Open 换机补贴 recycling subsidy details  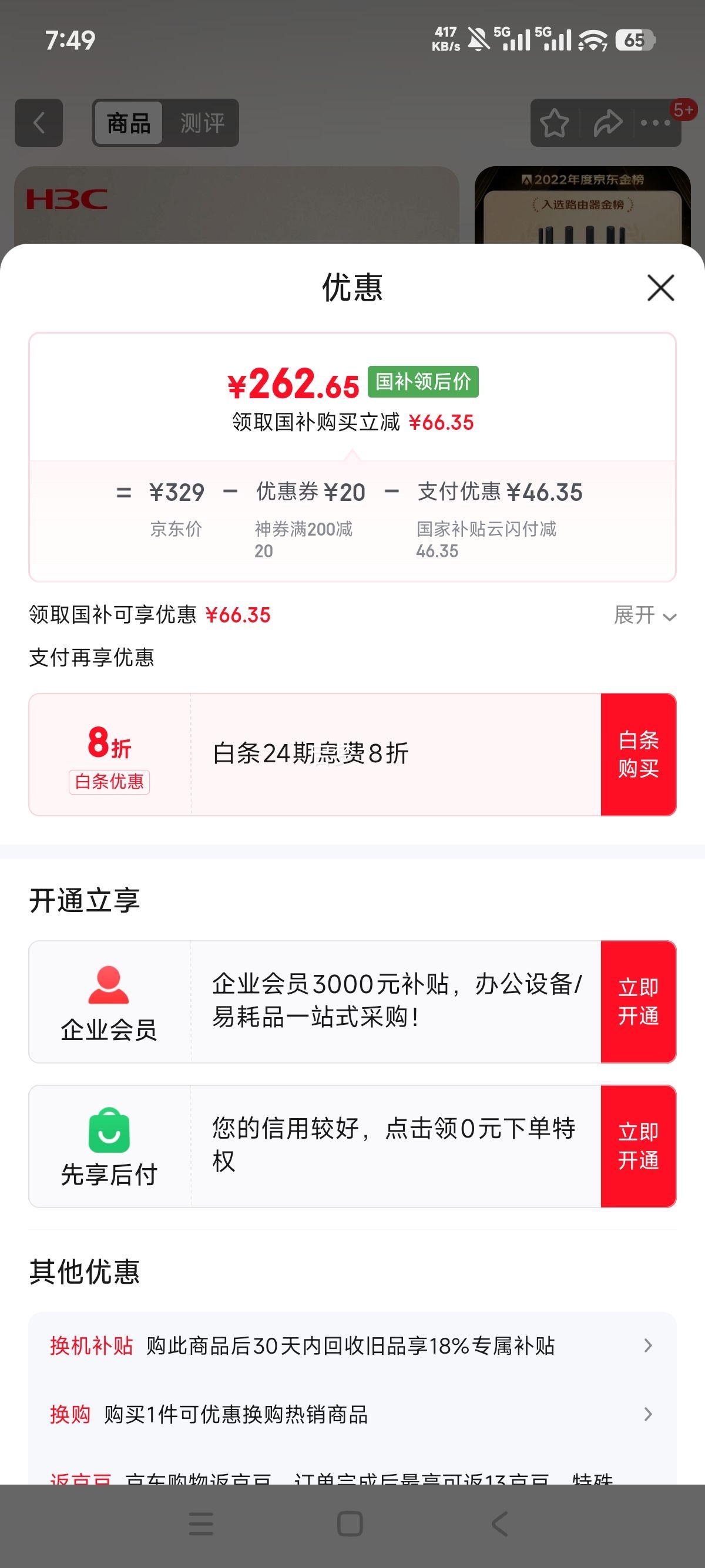353,1347
